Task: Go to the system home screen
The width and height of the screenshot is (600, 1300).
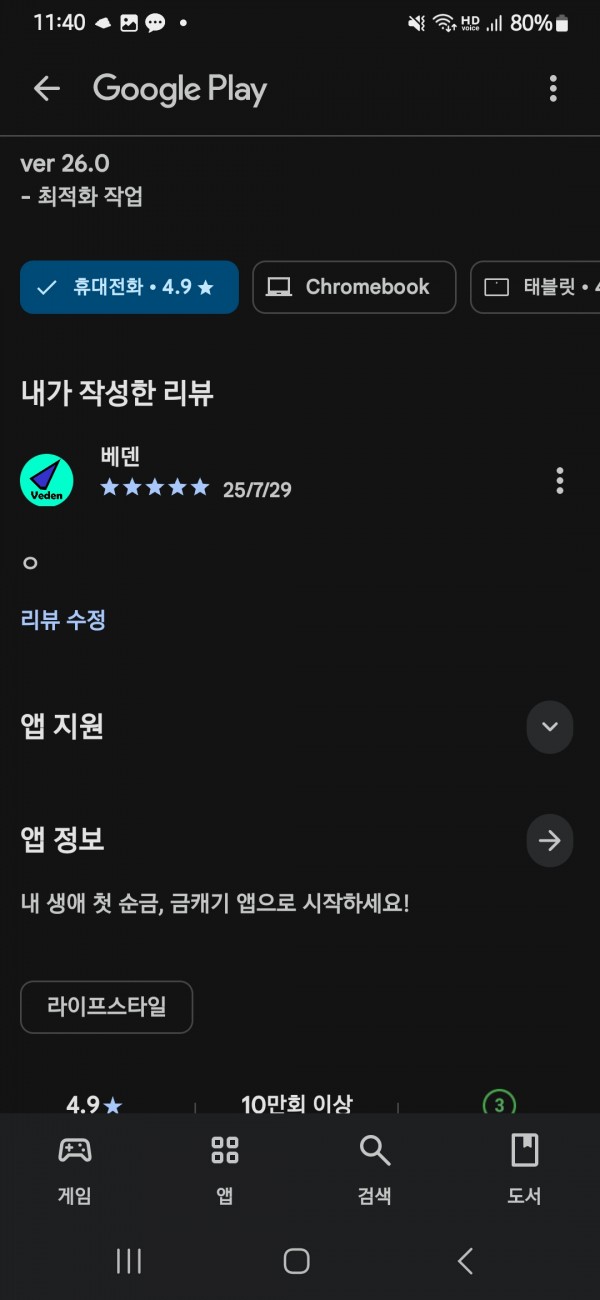Action: (x=297, y=1261)
